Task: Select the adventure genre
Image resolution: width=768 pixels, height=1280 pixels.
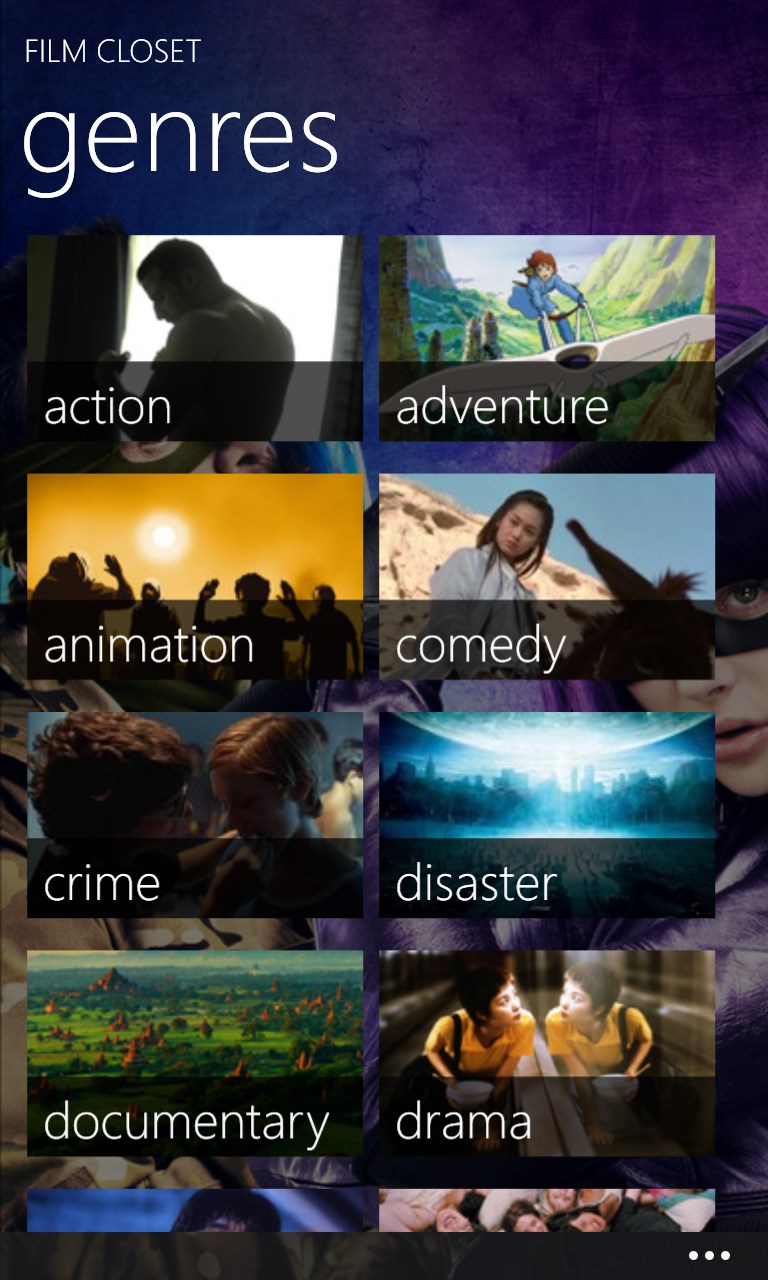Action: (x=547, y=338)
